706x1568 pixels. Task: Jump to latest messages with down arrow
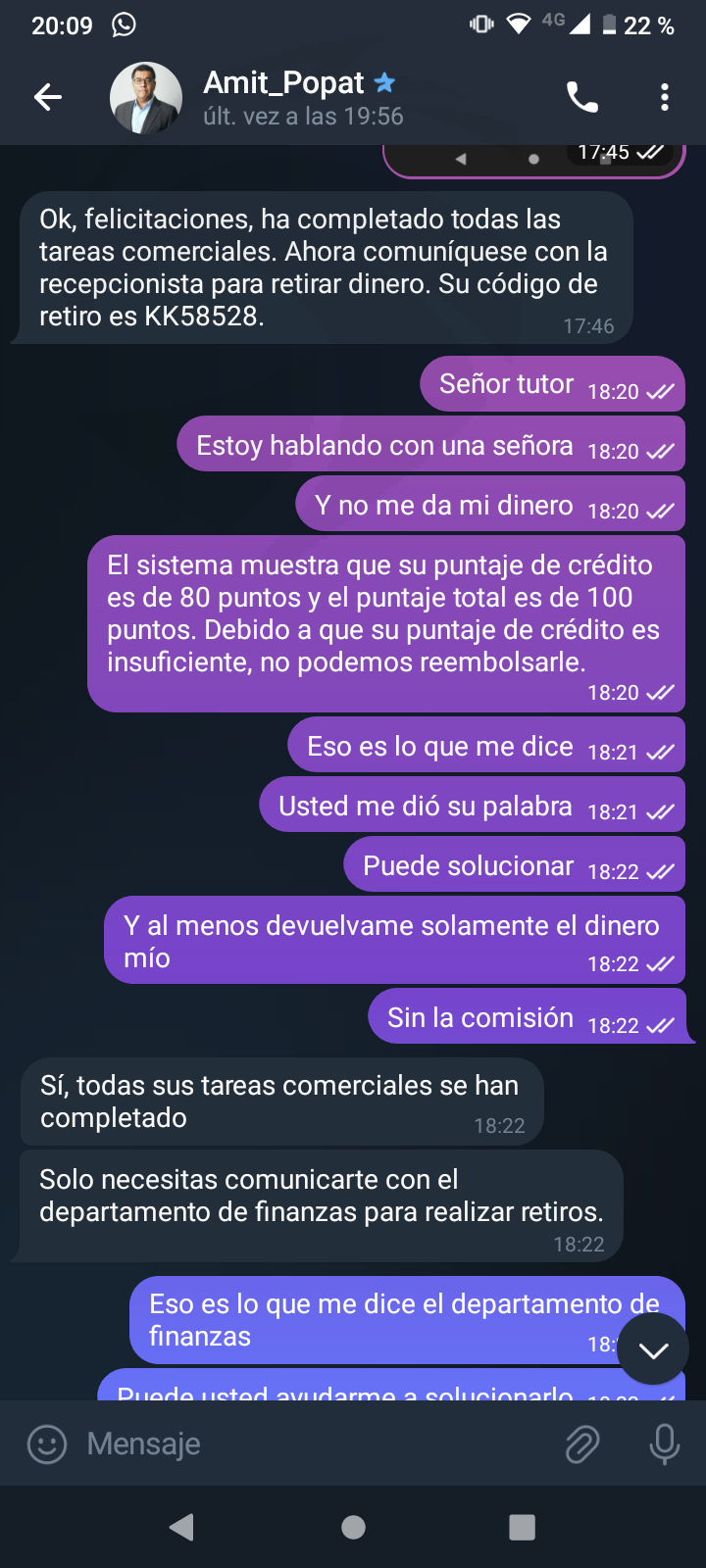(653, 1350)
